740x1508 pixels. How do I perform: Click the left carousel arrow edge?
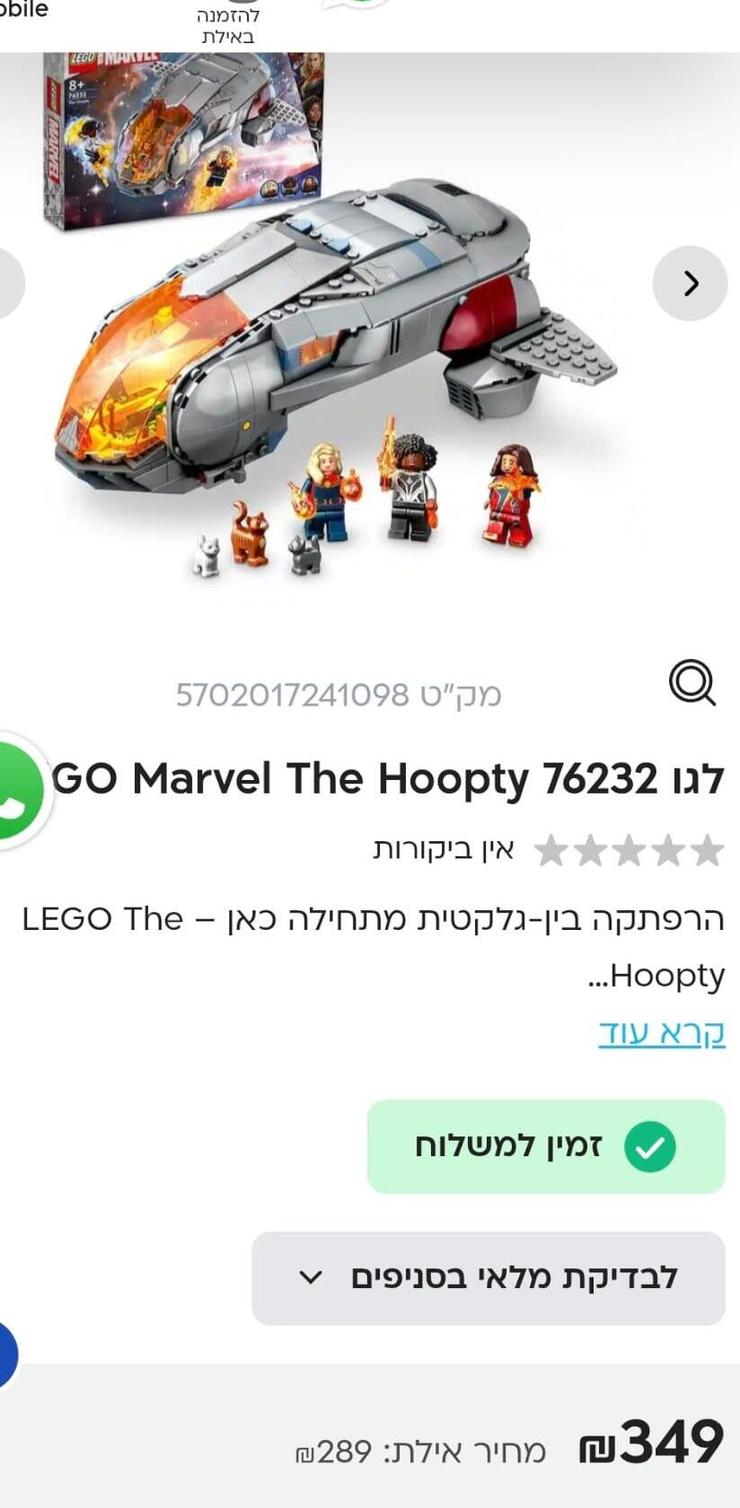tap(10, 284)
